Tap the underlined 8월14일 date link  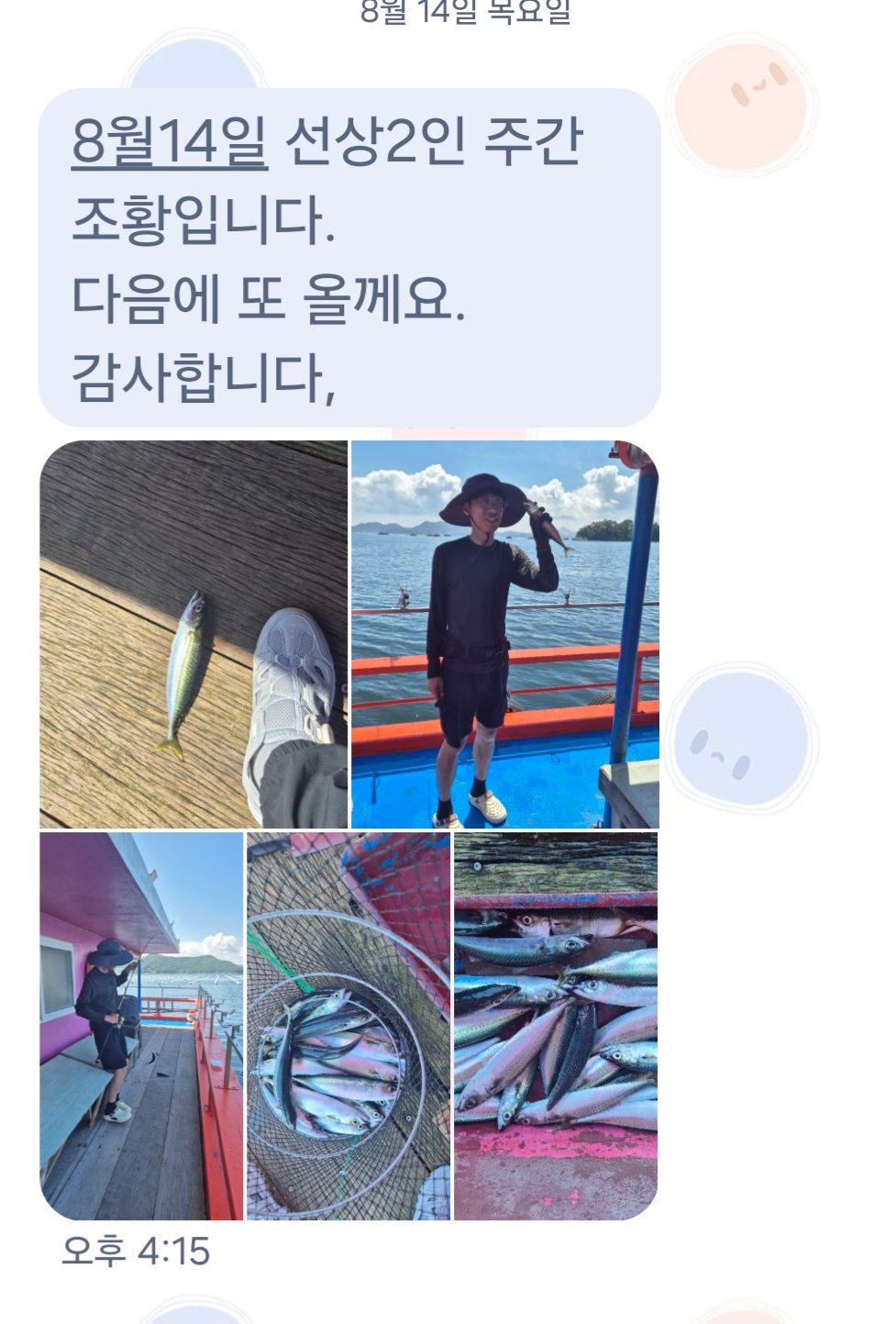[x=170, y=142]
